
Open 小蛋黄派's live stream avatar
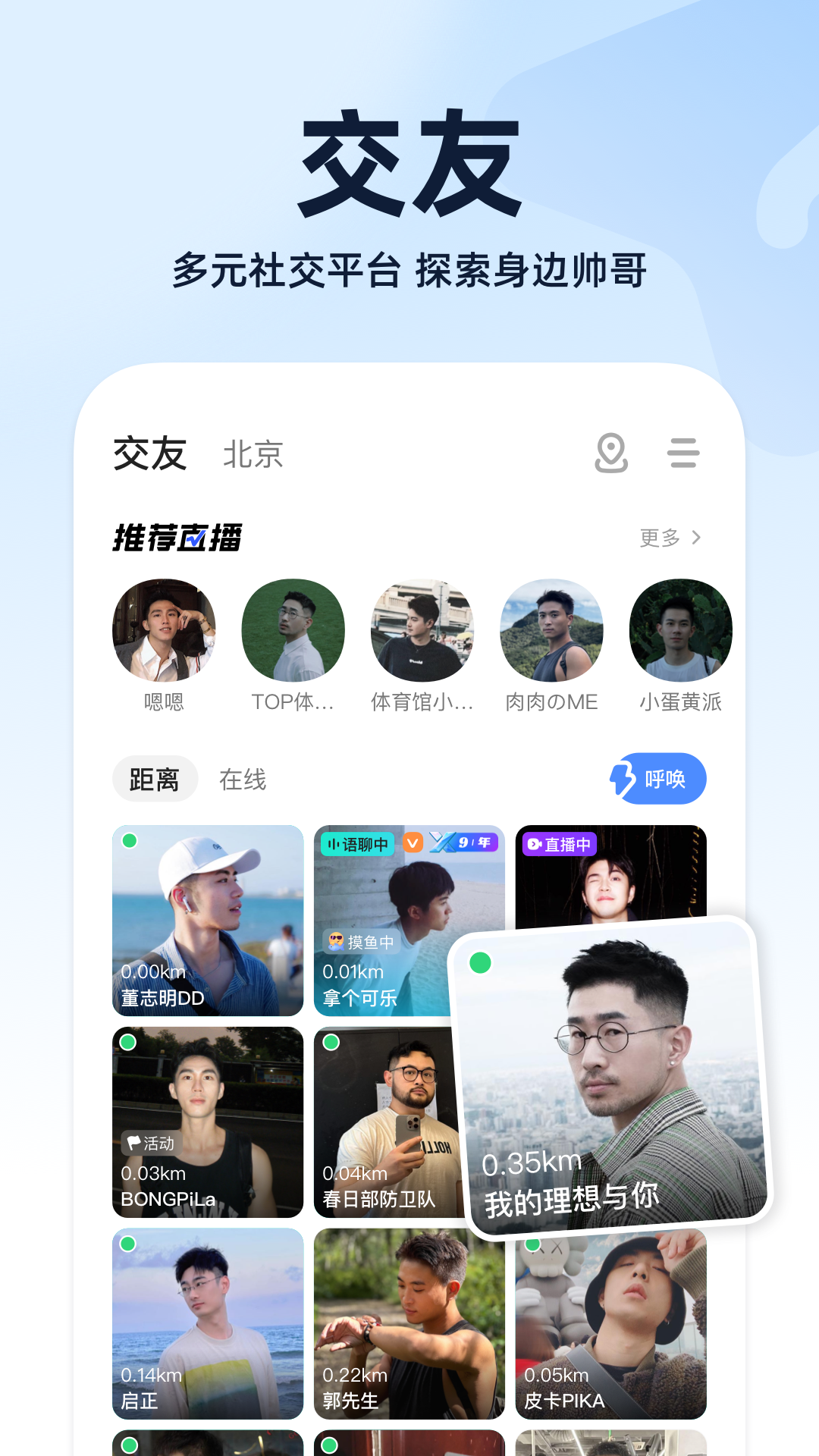(680, 630)
